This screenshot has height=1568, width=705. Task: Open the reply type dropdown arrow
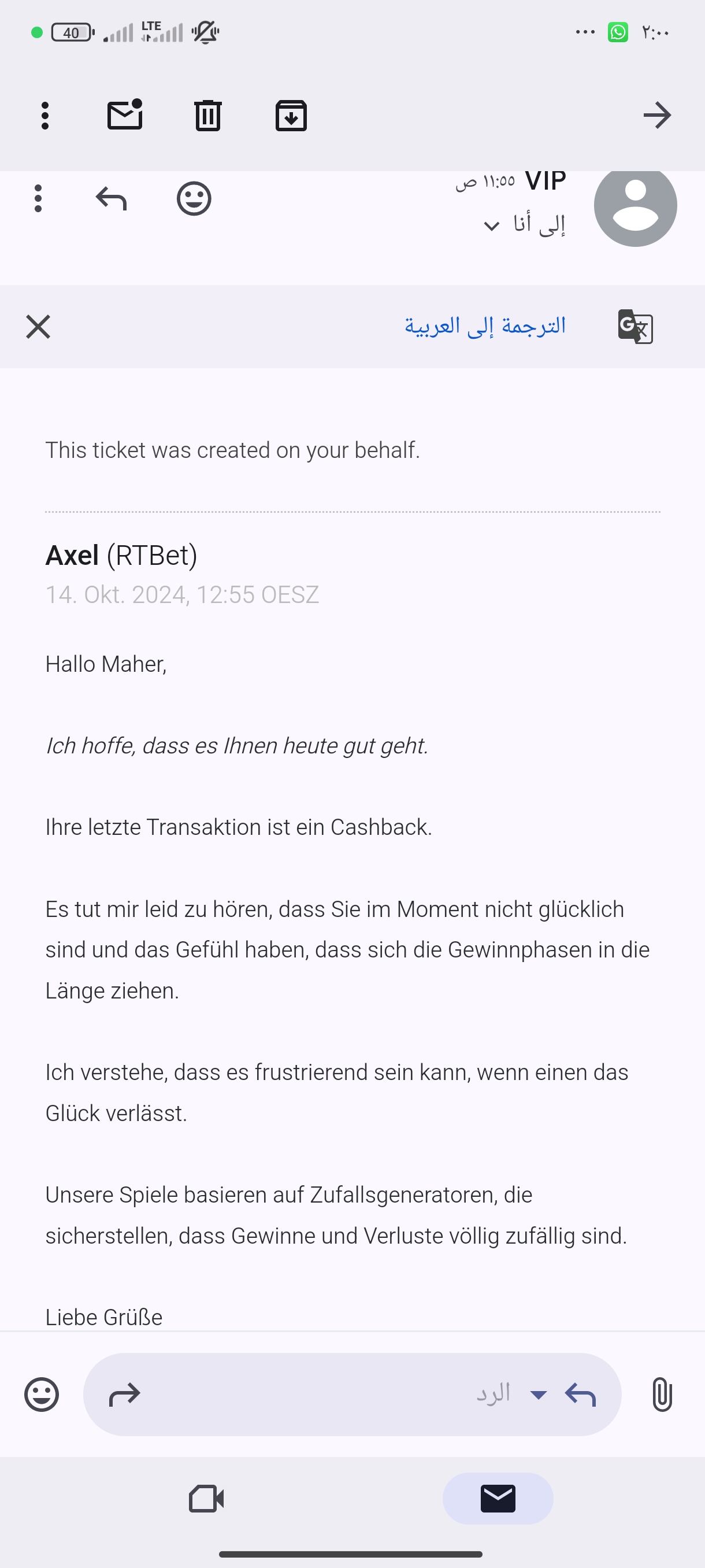539,1395
